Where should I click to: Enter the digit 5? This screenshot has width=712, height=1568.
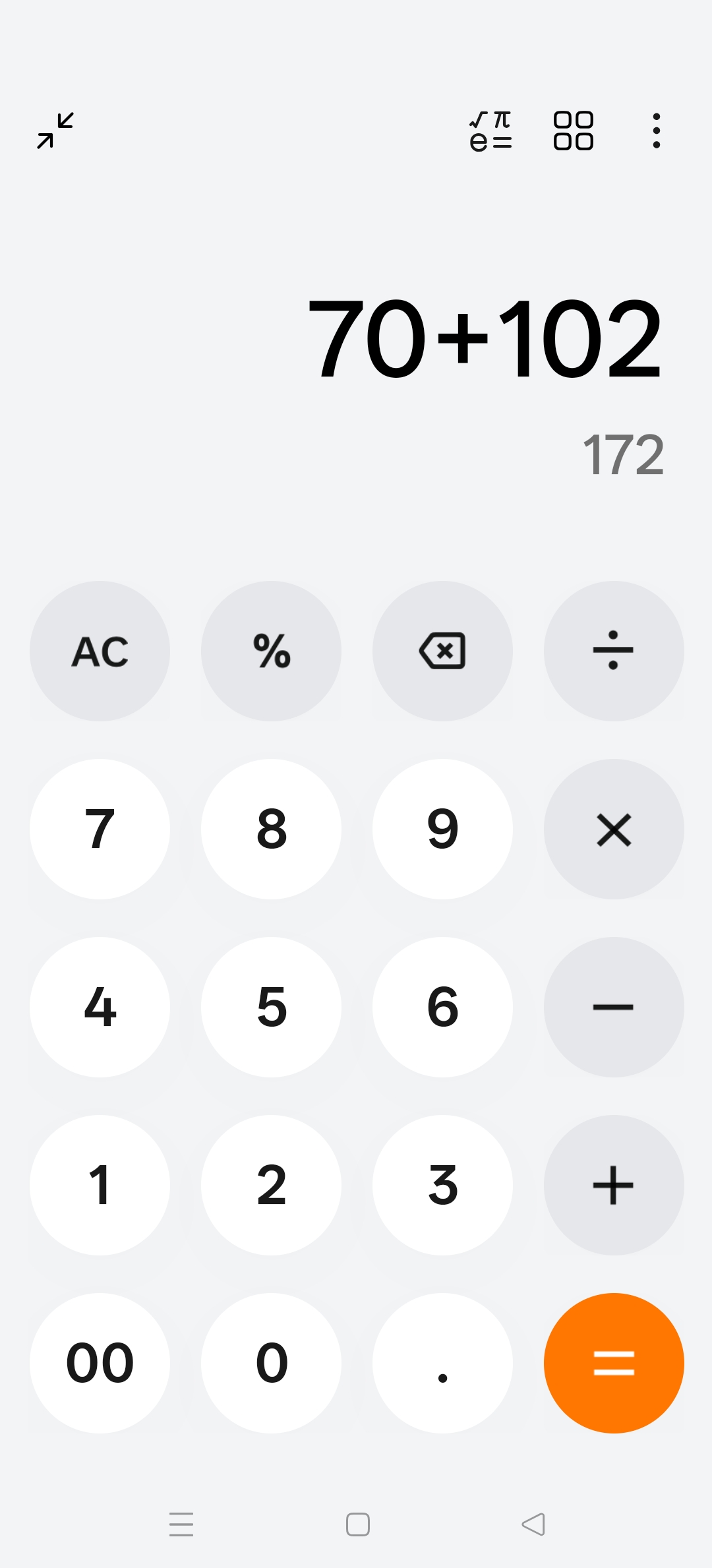point(271,1007)
